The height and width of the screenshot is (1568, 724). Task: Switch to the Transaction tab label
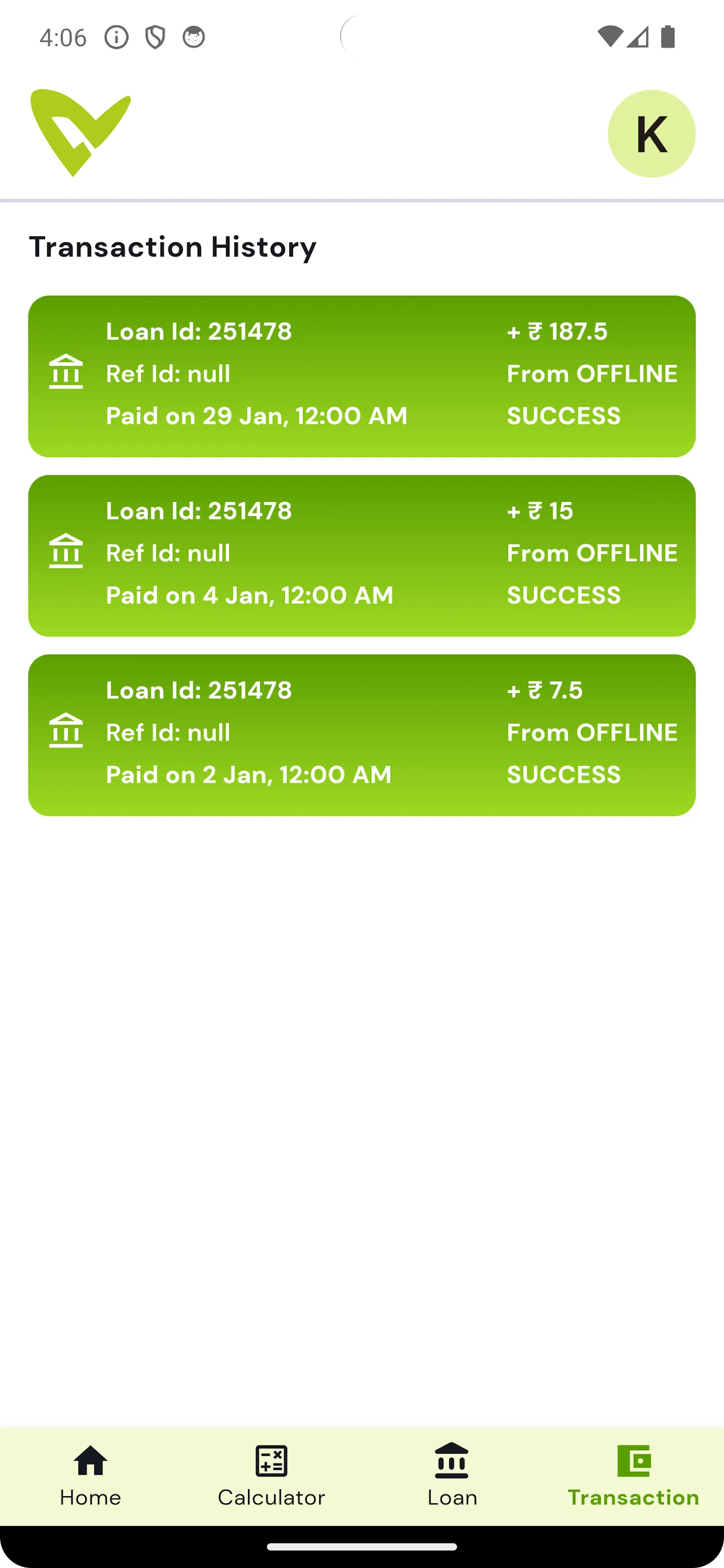coord(633,1497)
